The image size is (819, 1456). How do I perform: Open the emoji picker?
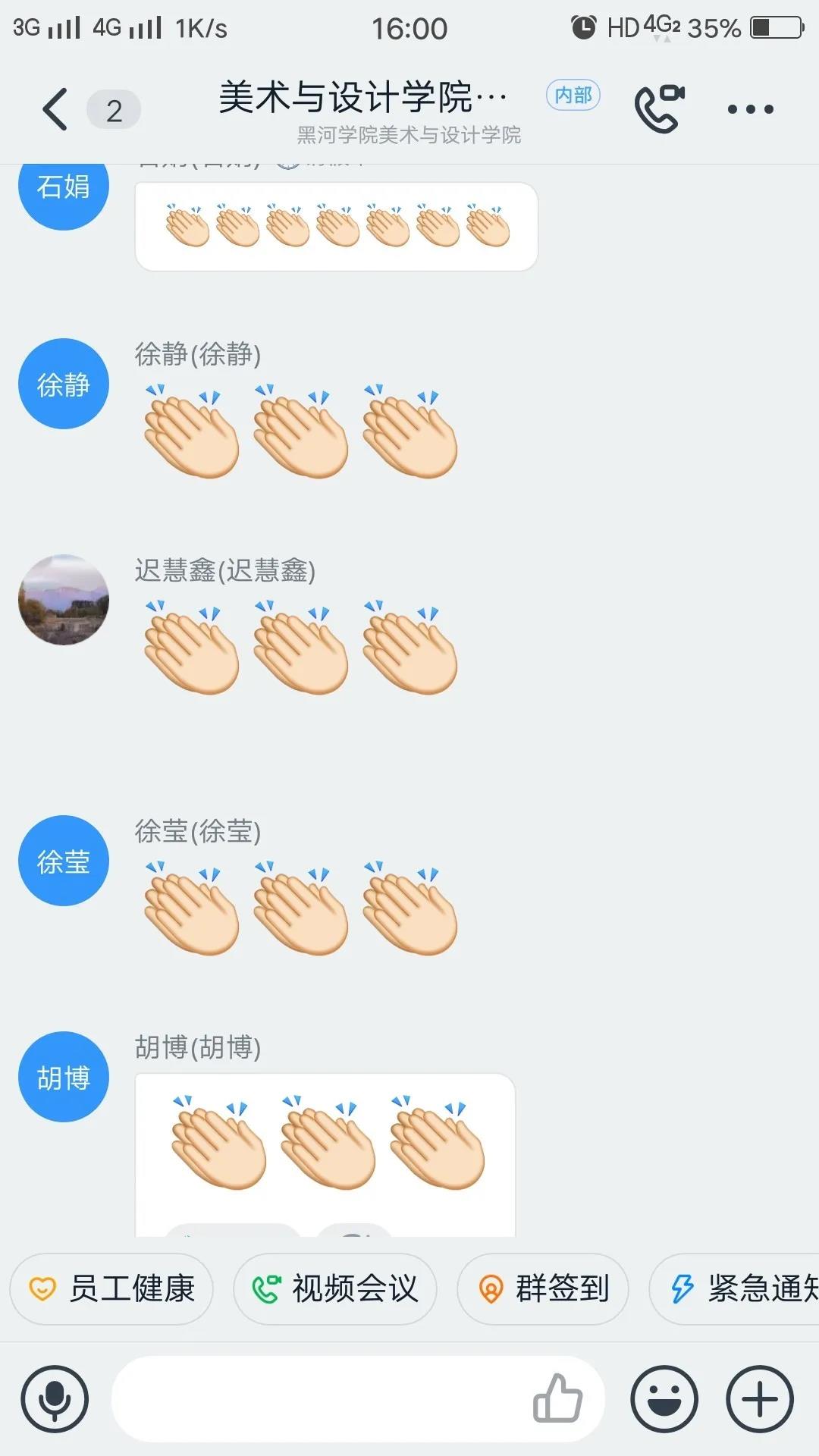pyautogui.click(x=664, y=1399)
